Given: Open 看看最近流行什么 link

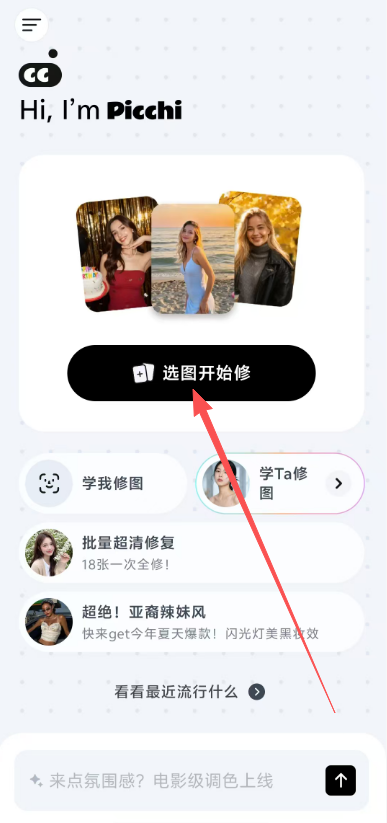Looking at the screenshot, I should (190, 692).
